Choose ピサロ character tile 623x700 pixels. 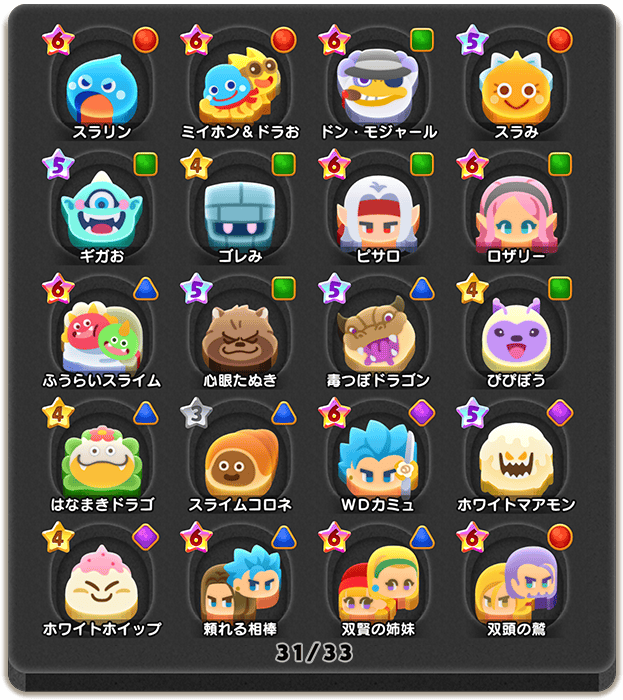tap(378, 212)
